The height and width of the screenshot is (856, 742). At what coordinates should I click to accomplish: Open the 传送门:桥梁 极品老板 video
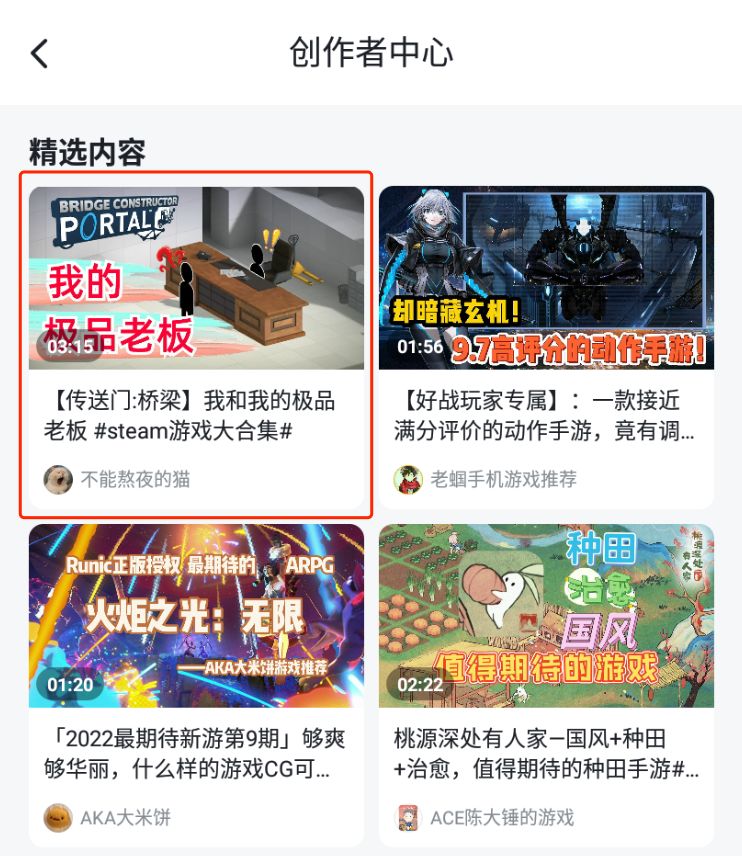click(196, 278)
